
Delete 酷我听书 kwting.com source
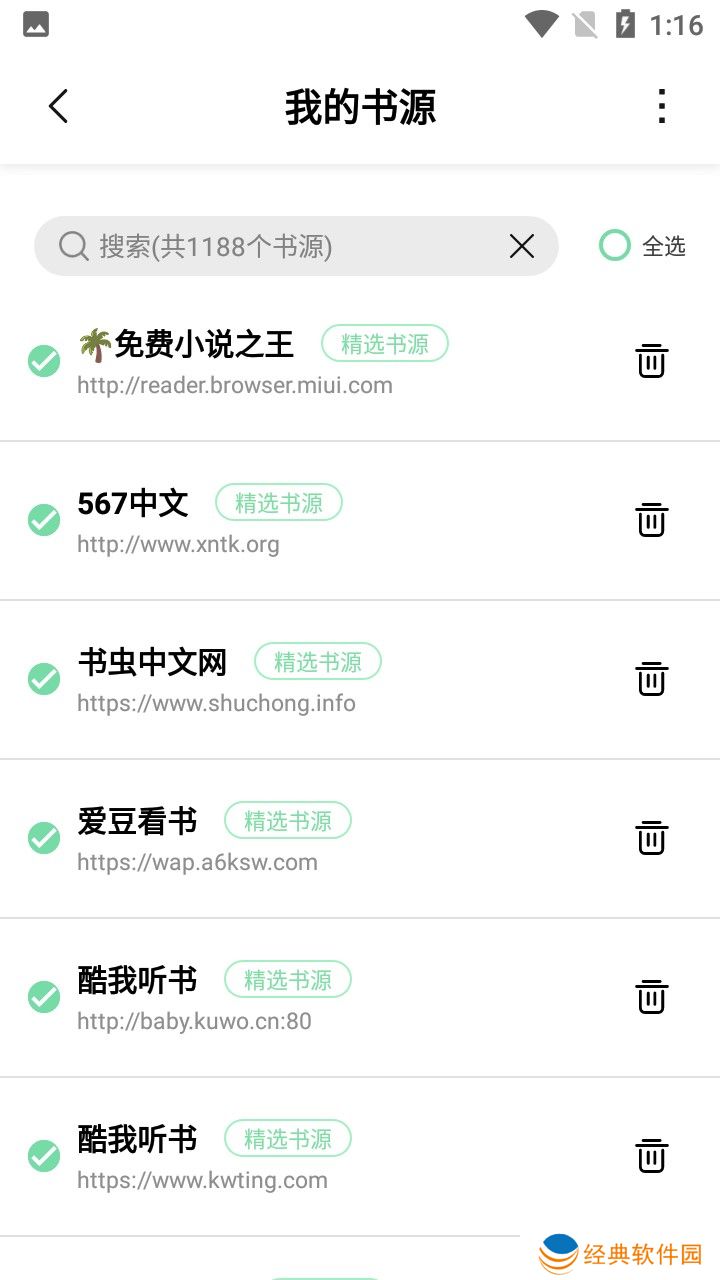click(x=651, y=1156)
